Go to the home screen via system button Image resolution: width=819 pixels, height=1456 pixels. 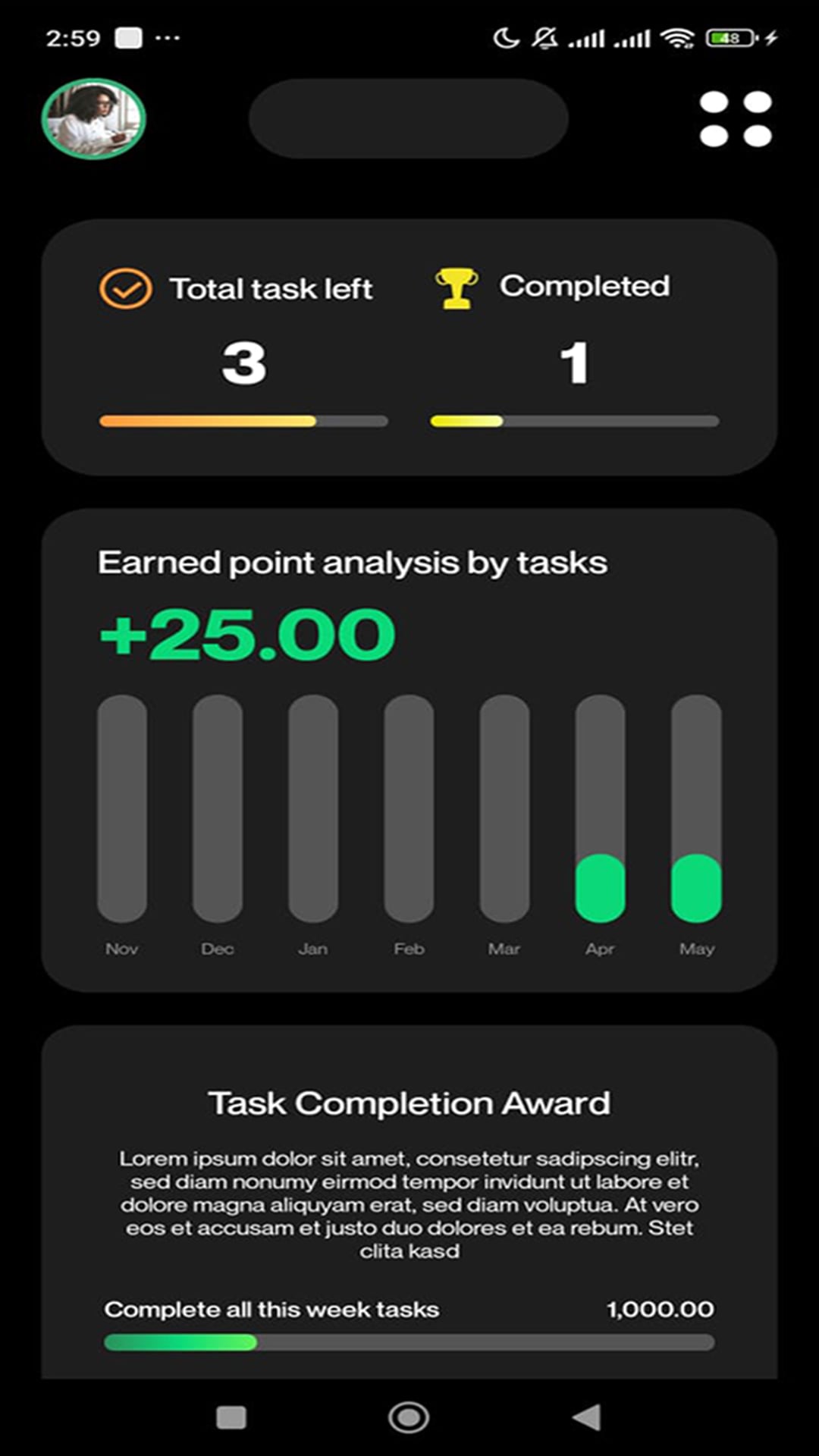pos(409,1417)
